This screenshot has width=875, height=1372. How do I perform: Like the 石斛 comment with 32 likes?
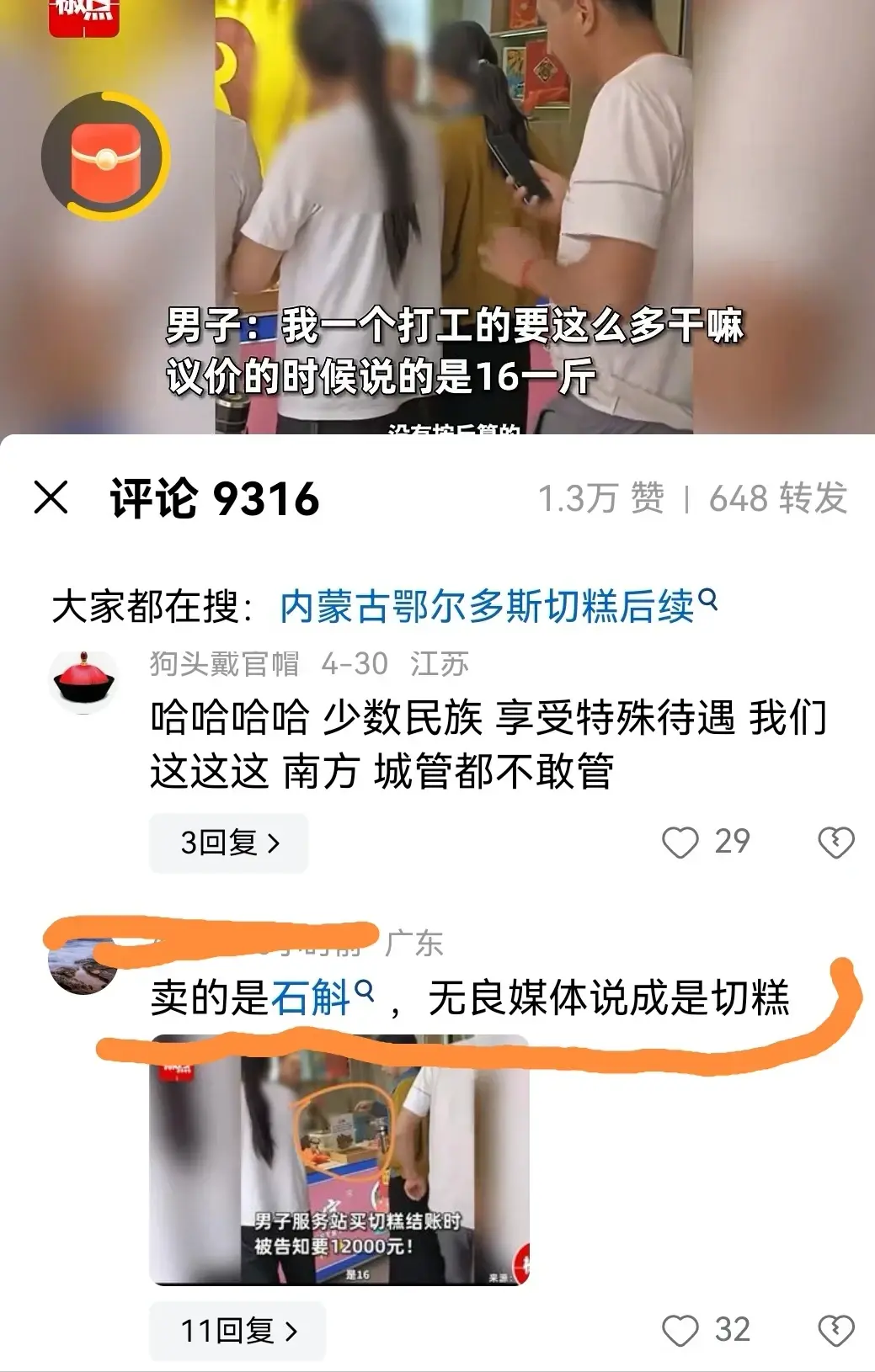pyautogui.click(x=680, y=1331)
